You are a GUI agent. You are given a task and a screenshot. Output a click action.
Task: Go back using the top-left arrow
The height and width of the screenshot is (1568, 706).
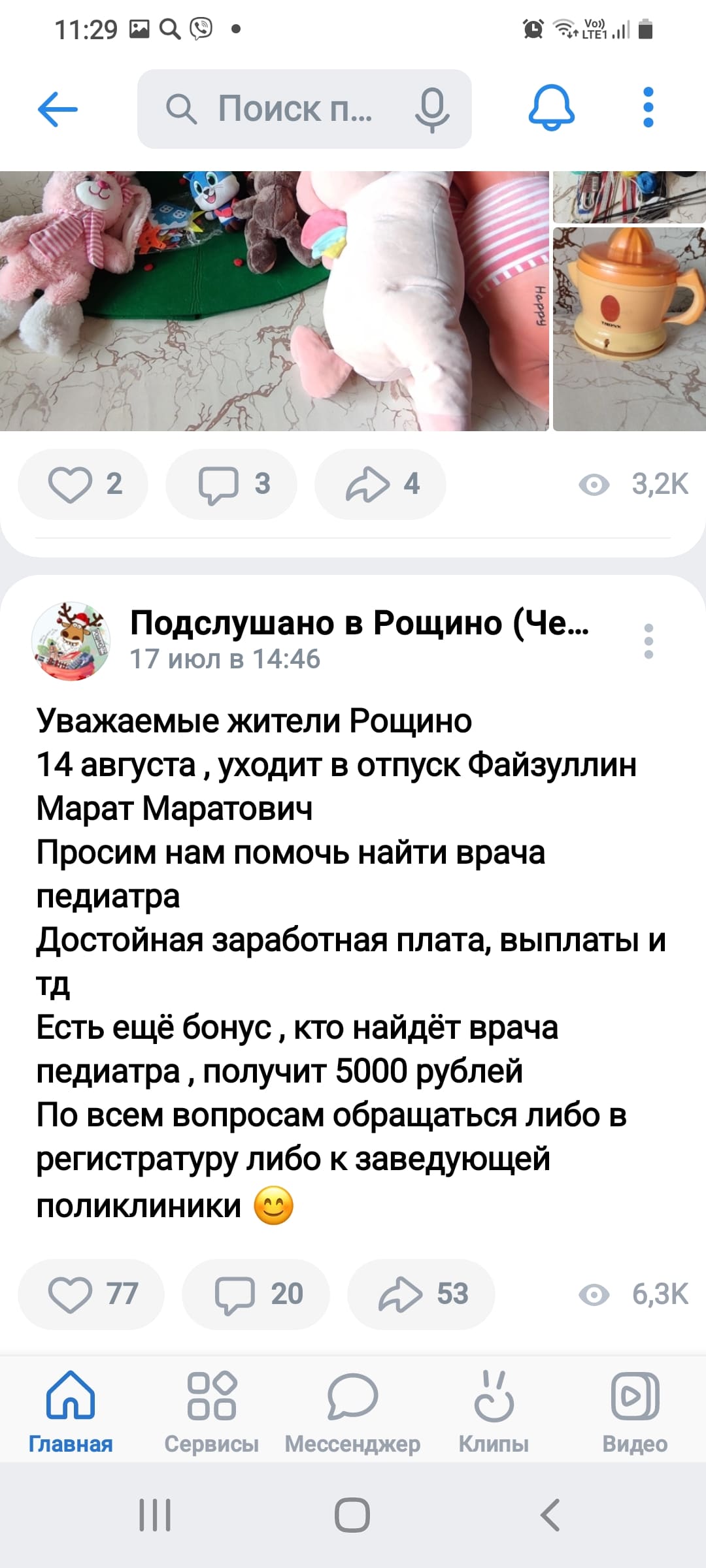[58, 108]
